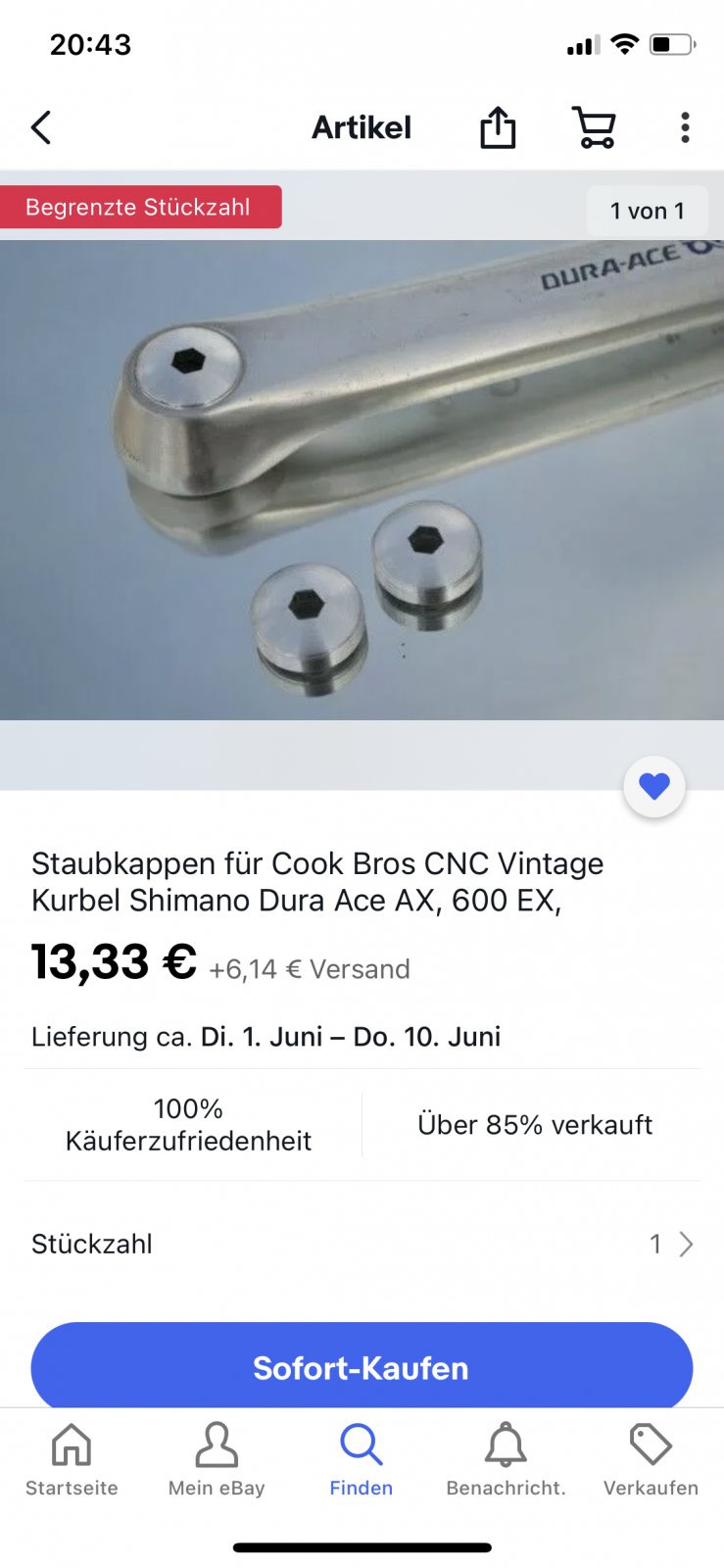The height and width of the screenshot is (1568, 724).
Task: Open the Staubkappen product photo
Action: [x=362, y=480]
